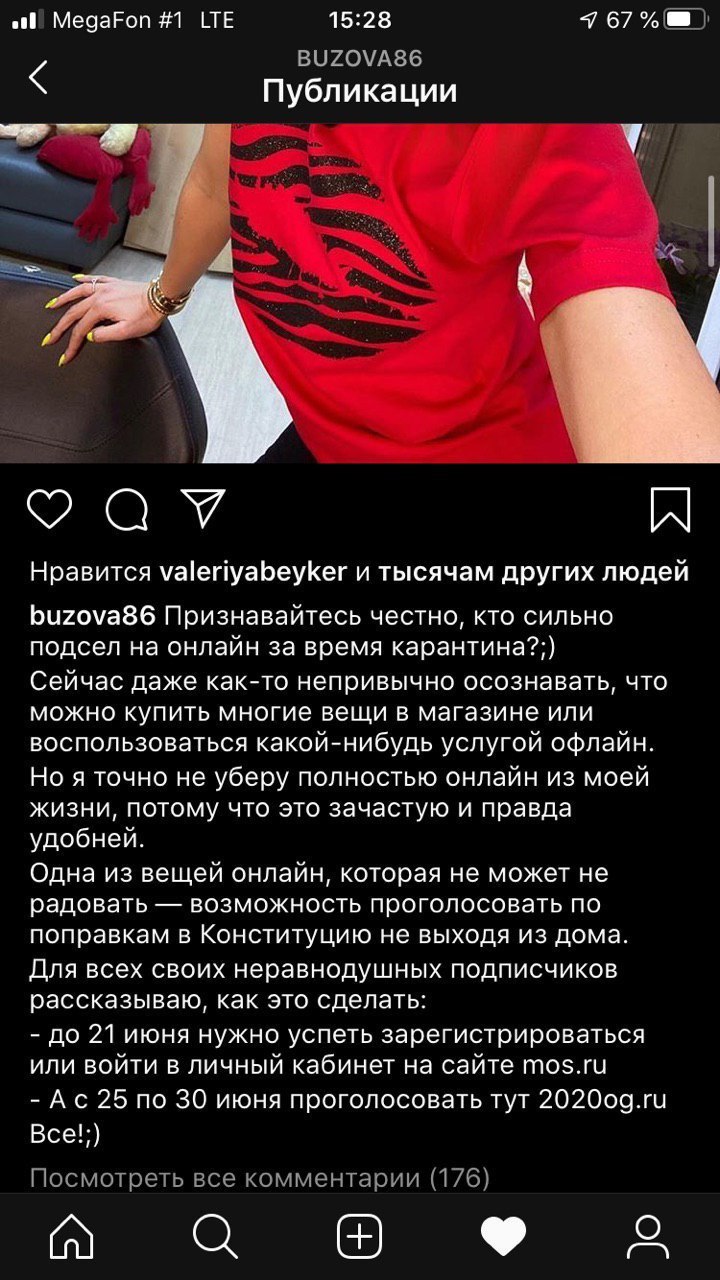Screen dimensions: 720x1280
Task: Switch to the Profile tab
Action: (x=647, y=1238)
